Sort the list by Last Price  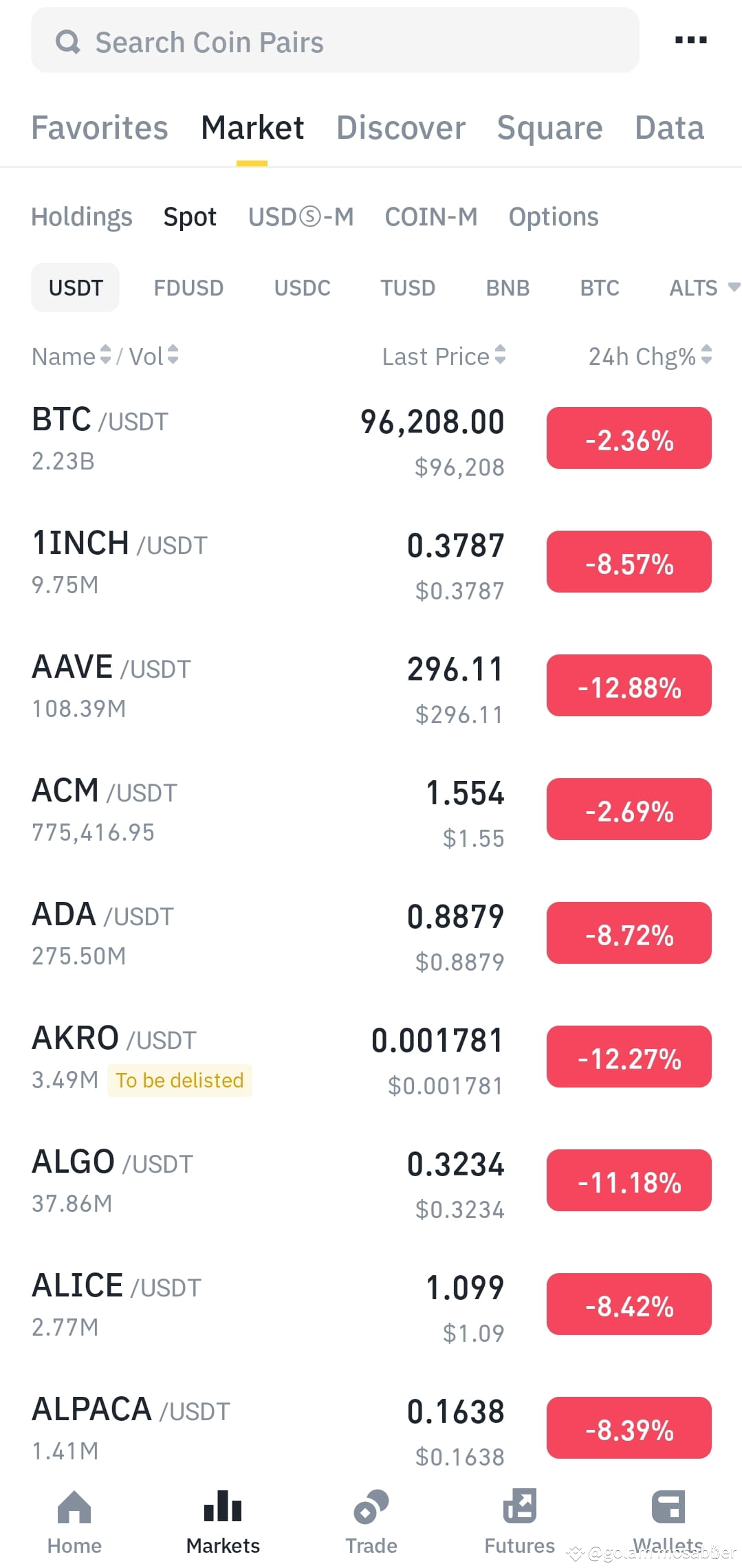[x=444, y=356]
